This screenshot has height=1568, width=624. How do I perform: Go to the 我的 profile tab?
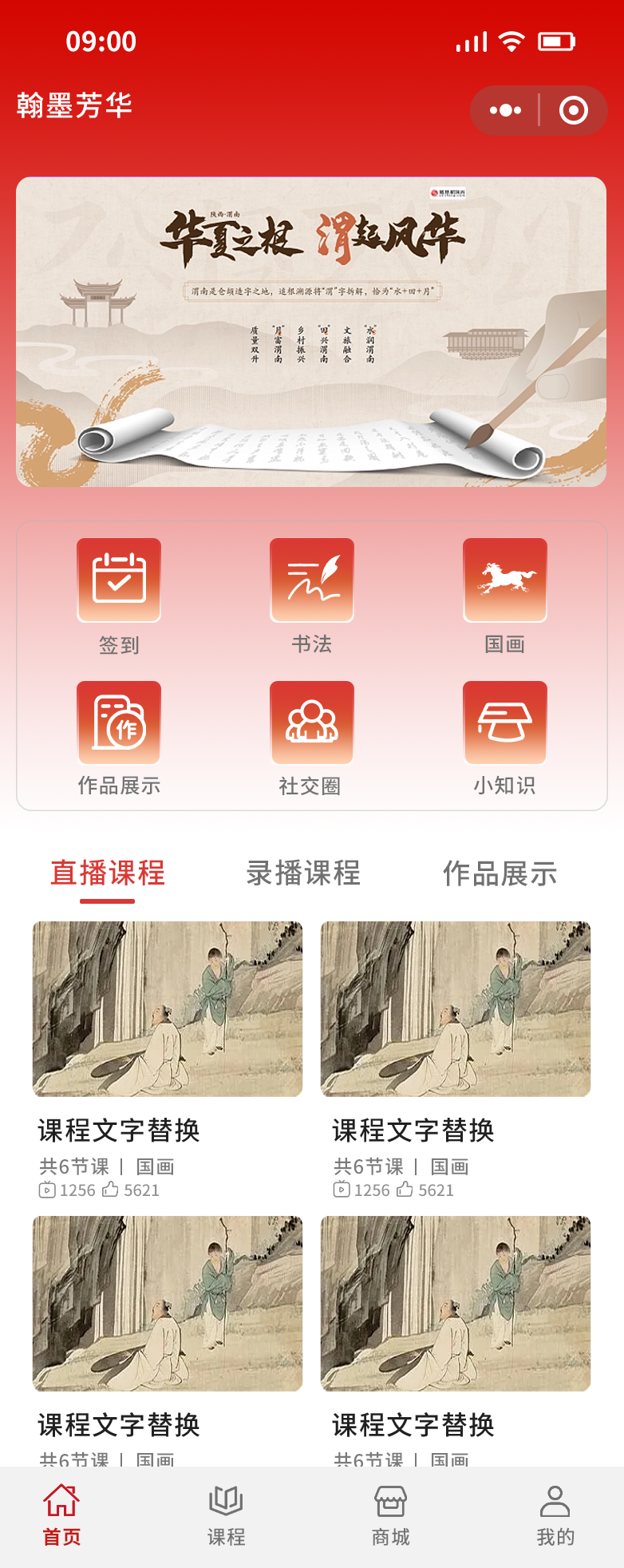pyautogui.click(x=555, y=1515)
